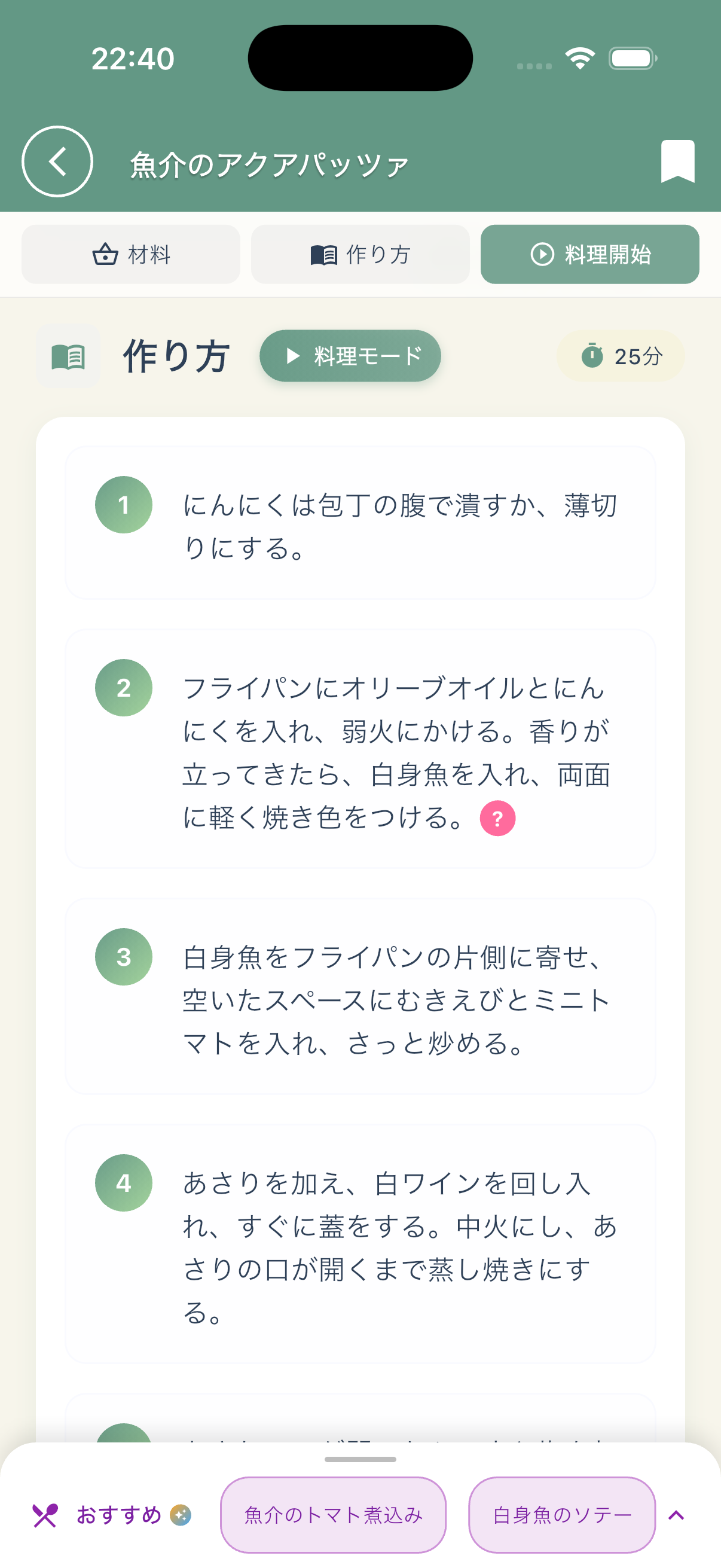The image size is (721, 1568).
Task: Tap step 3's numbered circle
Action: tap(124, 956)
